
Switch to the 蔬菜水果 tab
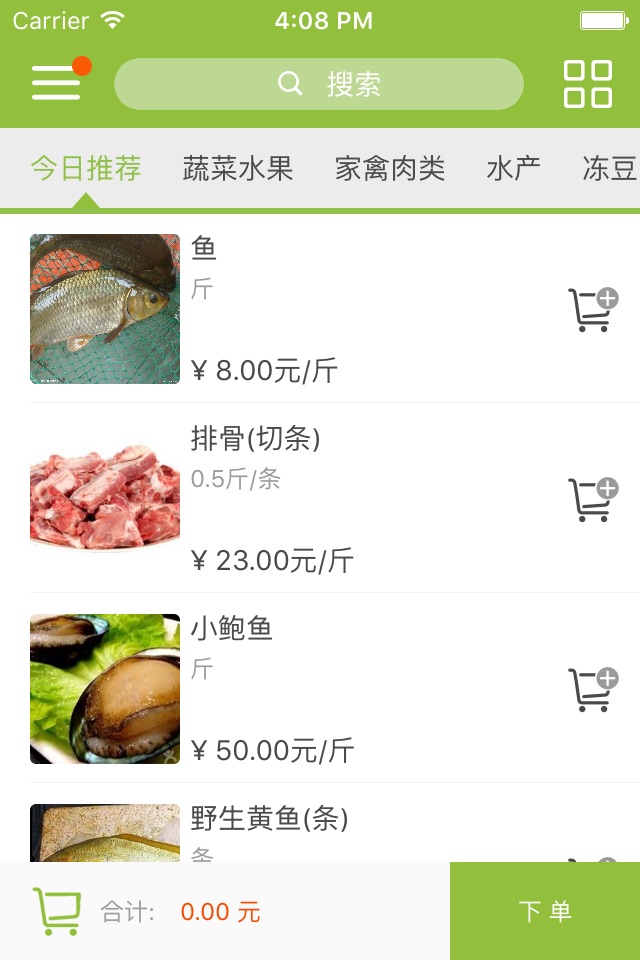[x=238, y=168]
